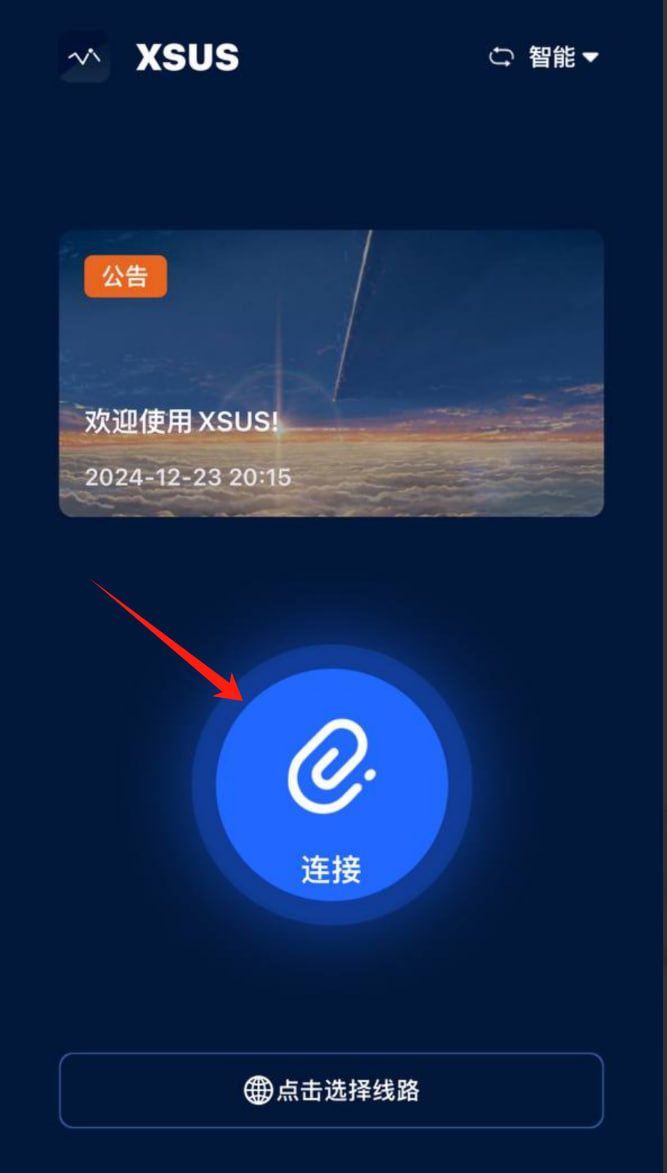This screenshot has height=1173, width=667.
Task: Open 点击选择线路 route selection
Action: 331,1090
